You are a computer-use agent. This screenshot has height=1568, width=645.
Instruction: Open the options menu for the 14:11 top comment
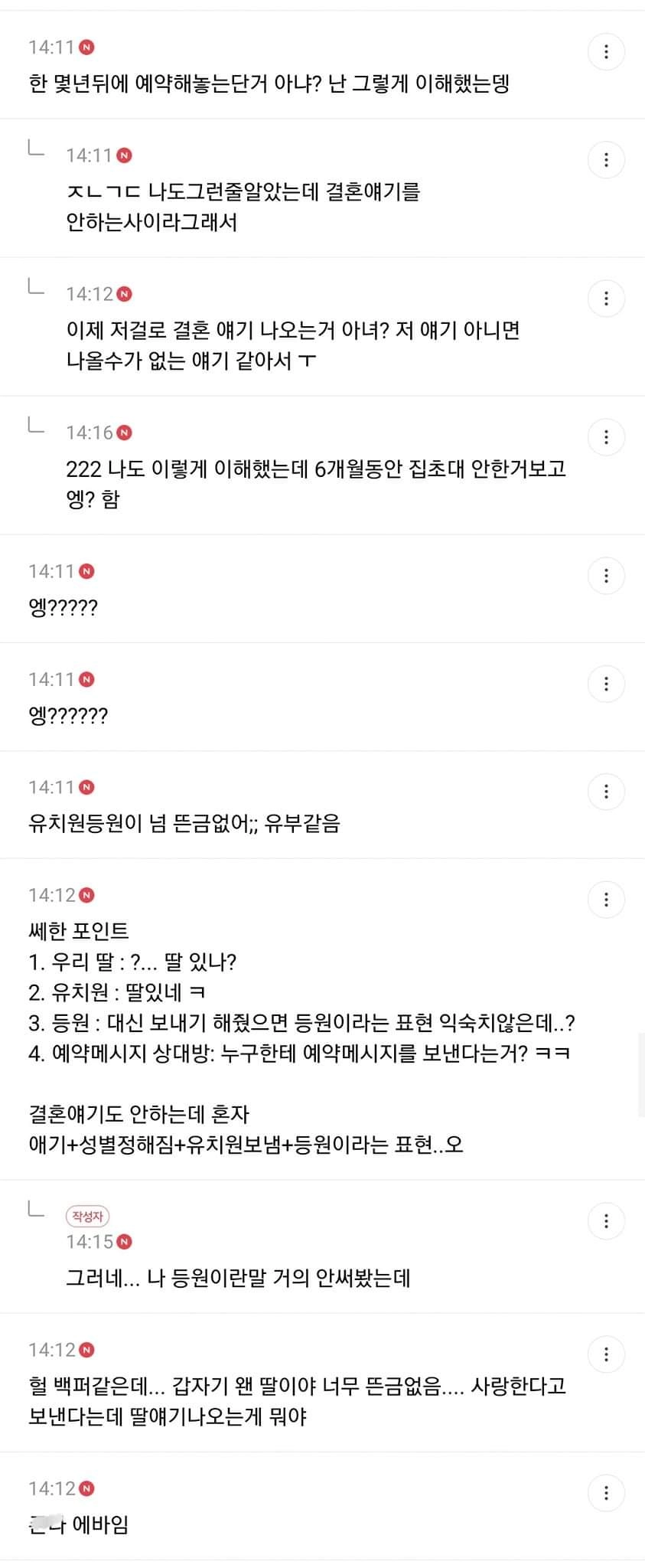(605, 51)
